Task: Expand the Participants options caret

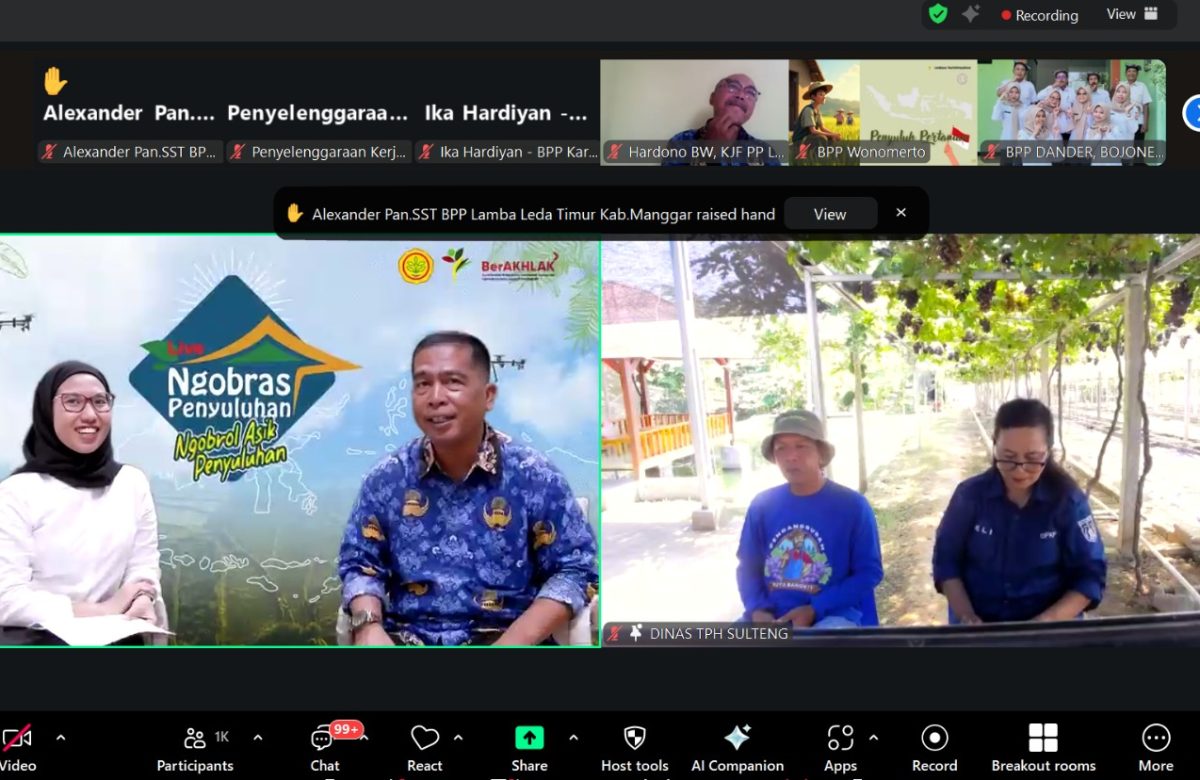Action: 258,738
